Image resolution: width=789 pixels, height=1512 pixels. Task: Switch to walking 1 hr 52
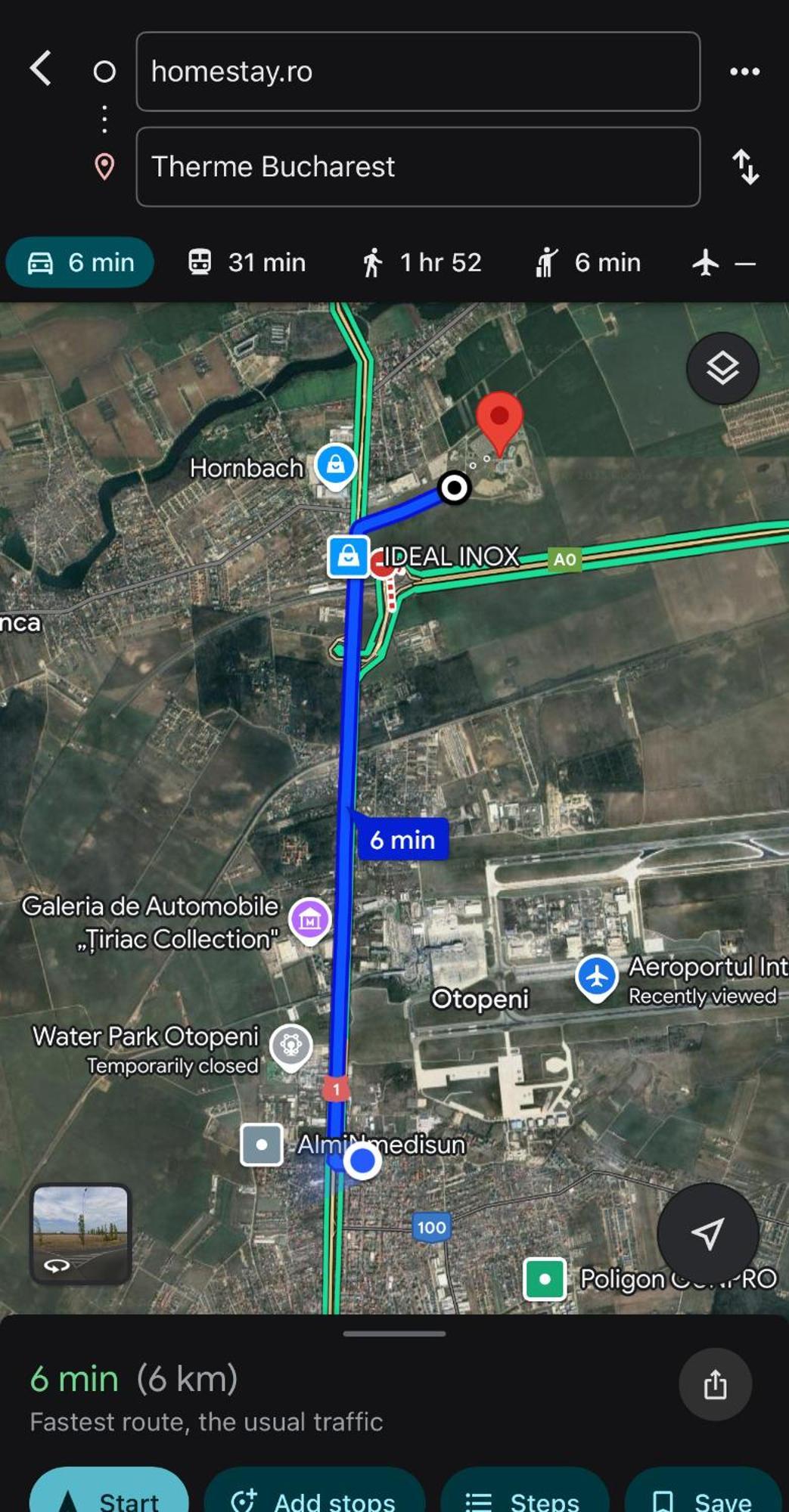click(421, 262)
